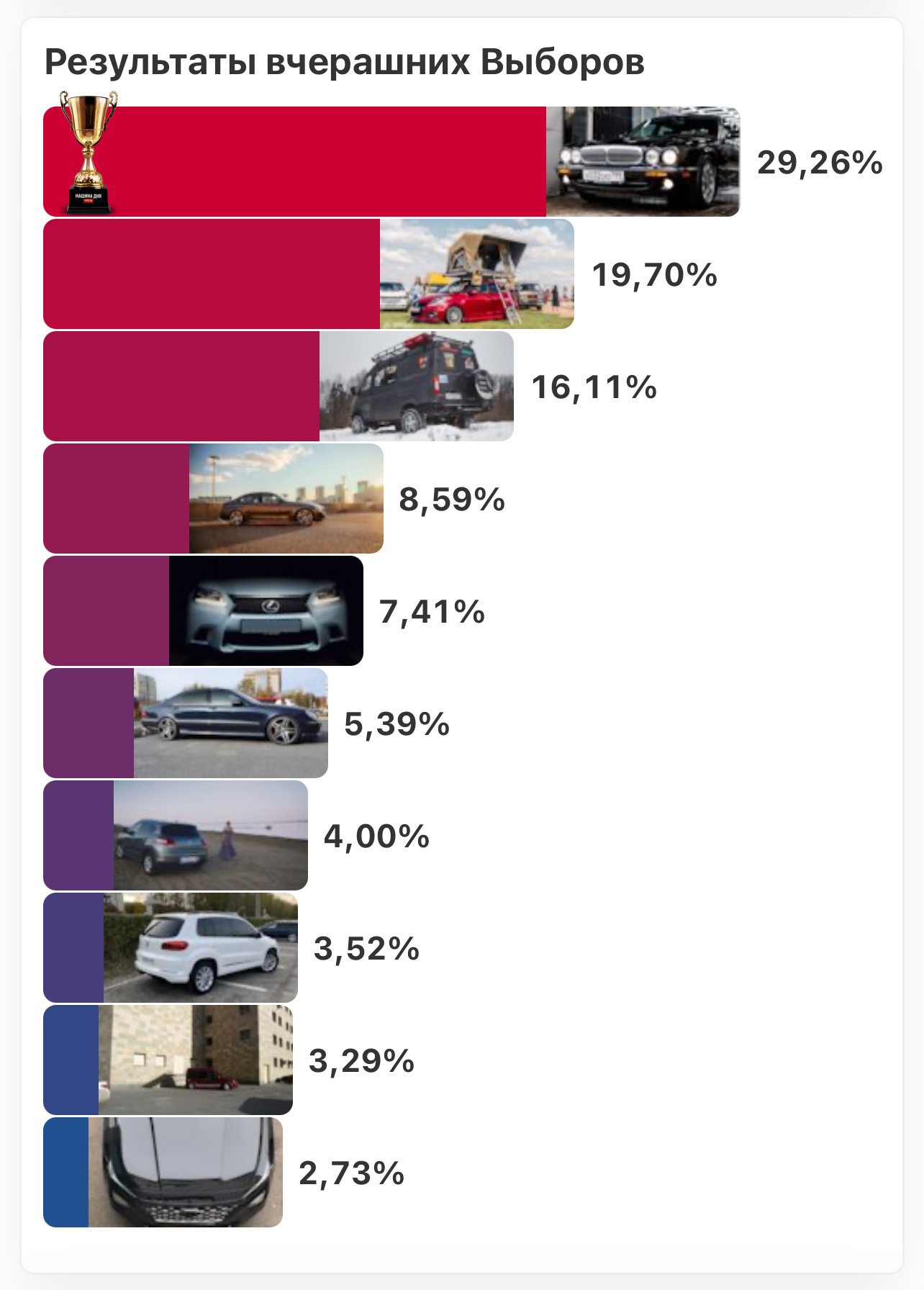Open the gray hatchback entry with 4,00%
The image size is (924, 1290).
pos(210,835)
